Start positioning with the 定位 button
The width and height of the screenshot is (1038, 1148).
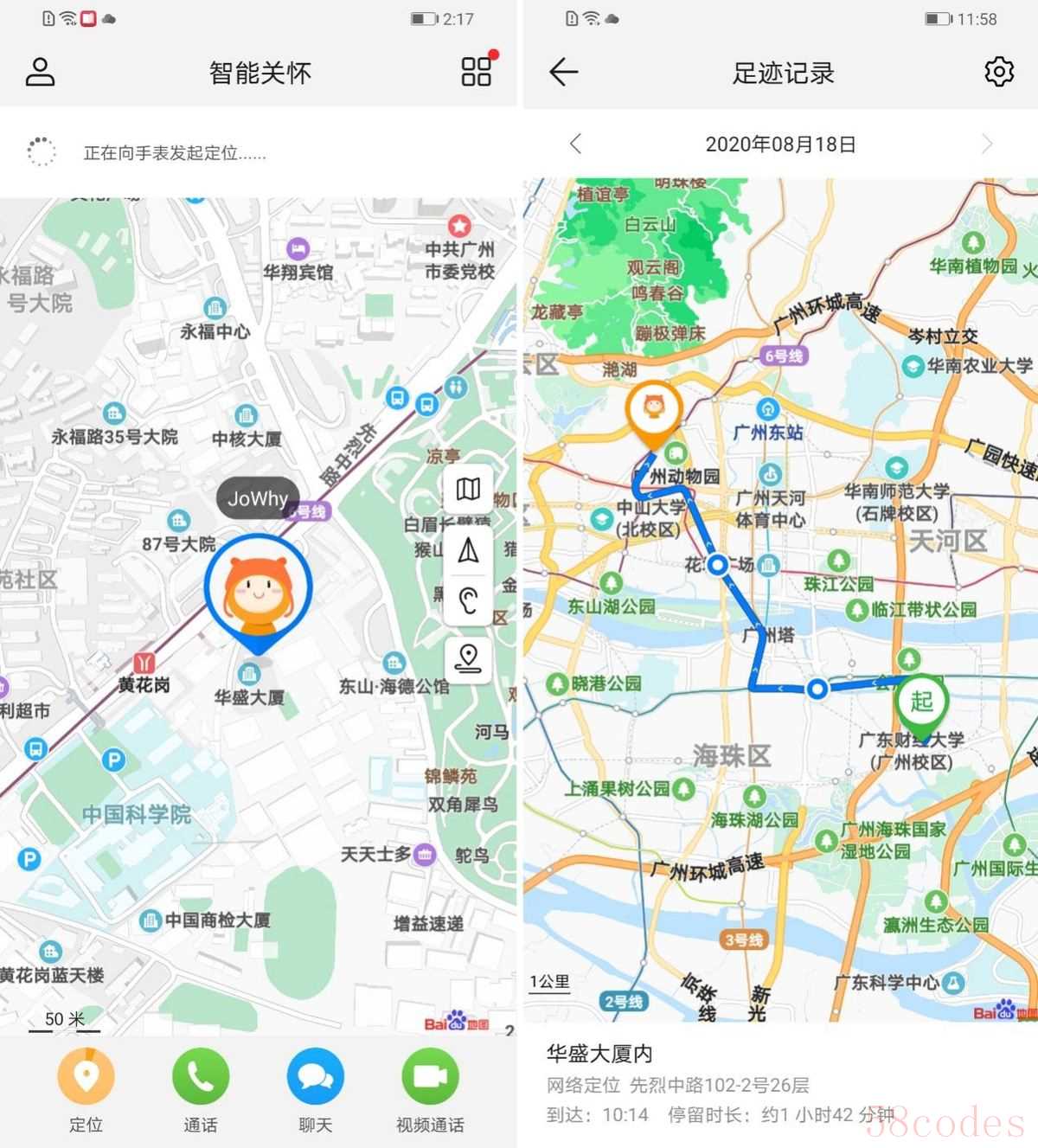86,1077
